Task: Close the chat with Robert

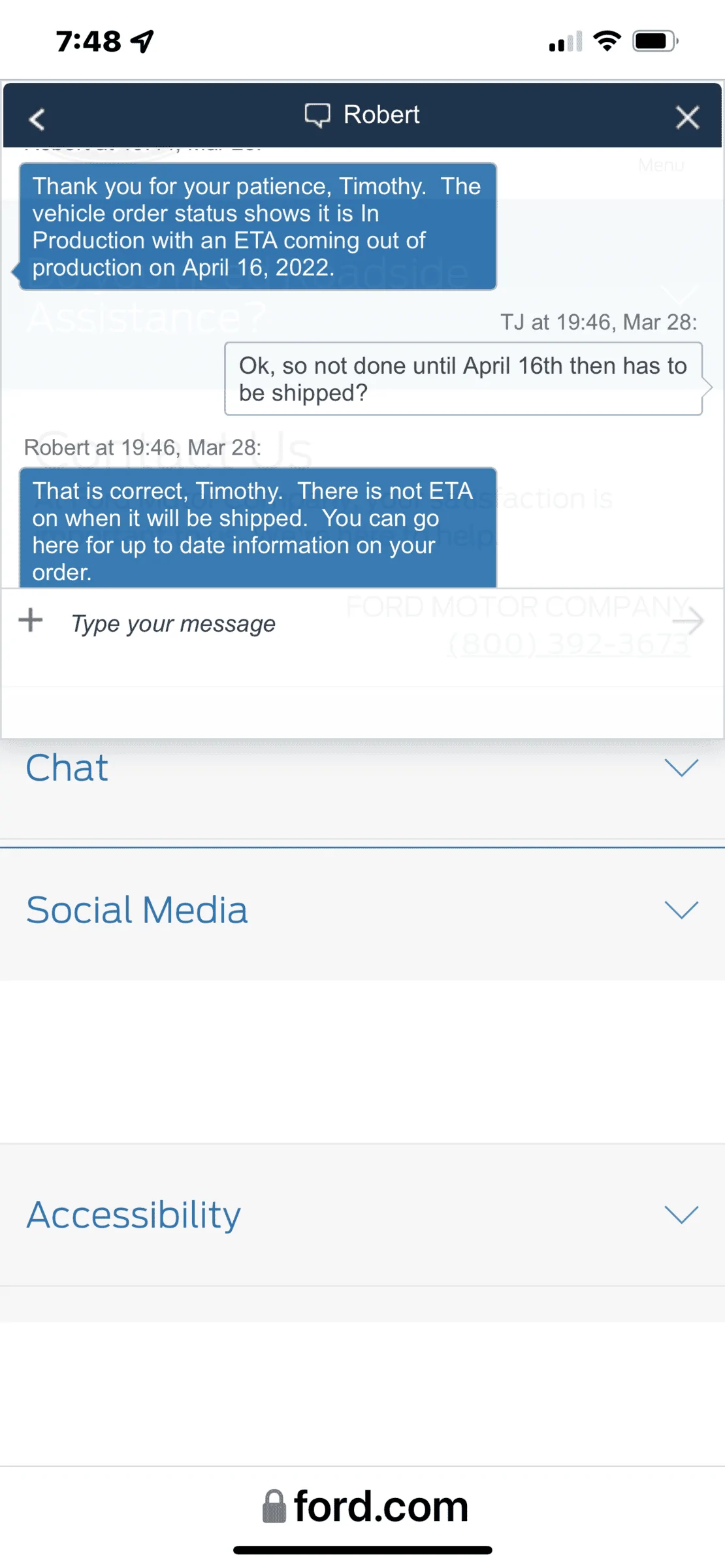Action: [687, 118]
